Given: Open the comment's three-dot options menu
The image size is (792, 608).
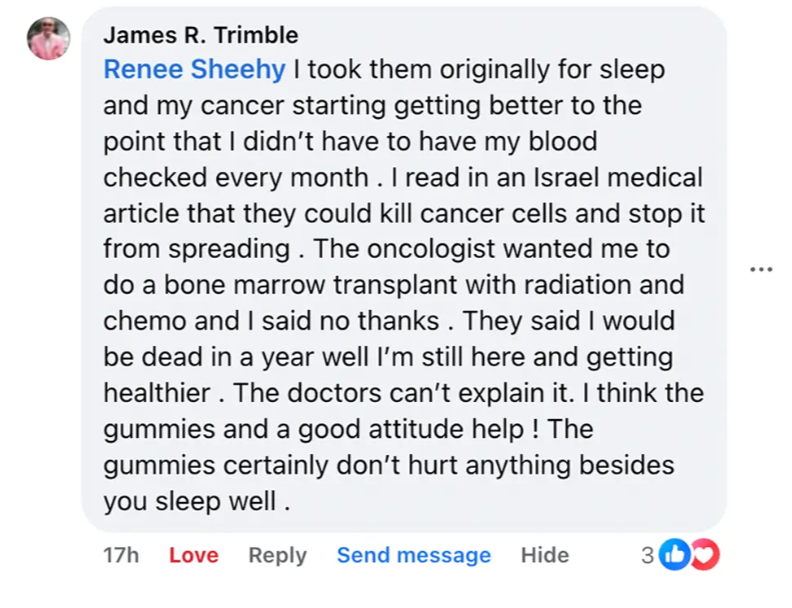Looking at the screenshot, I should tap(761, 269).
